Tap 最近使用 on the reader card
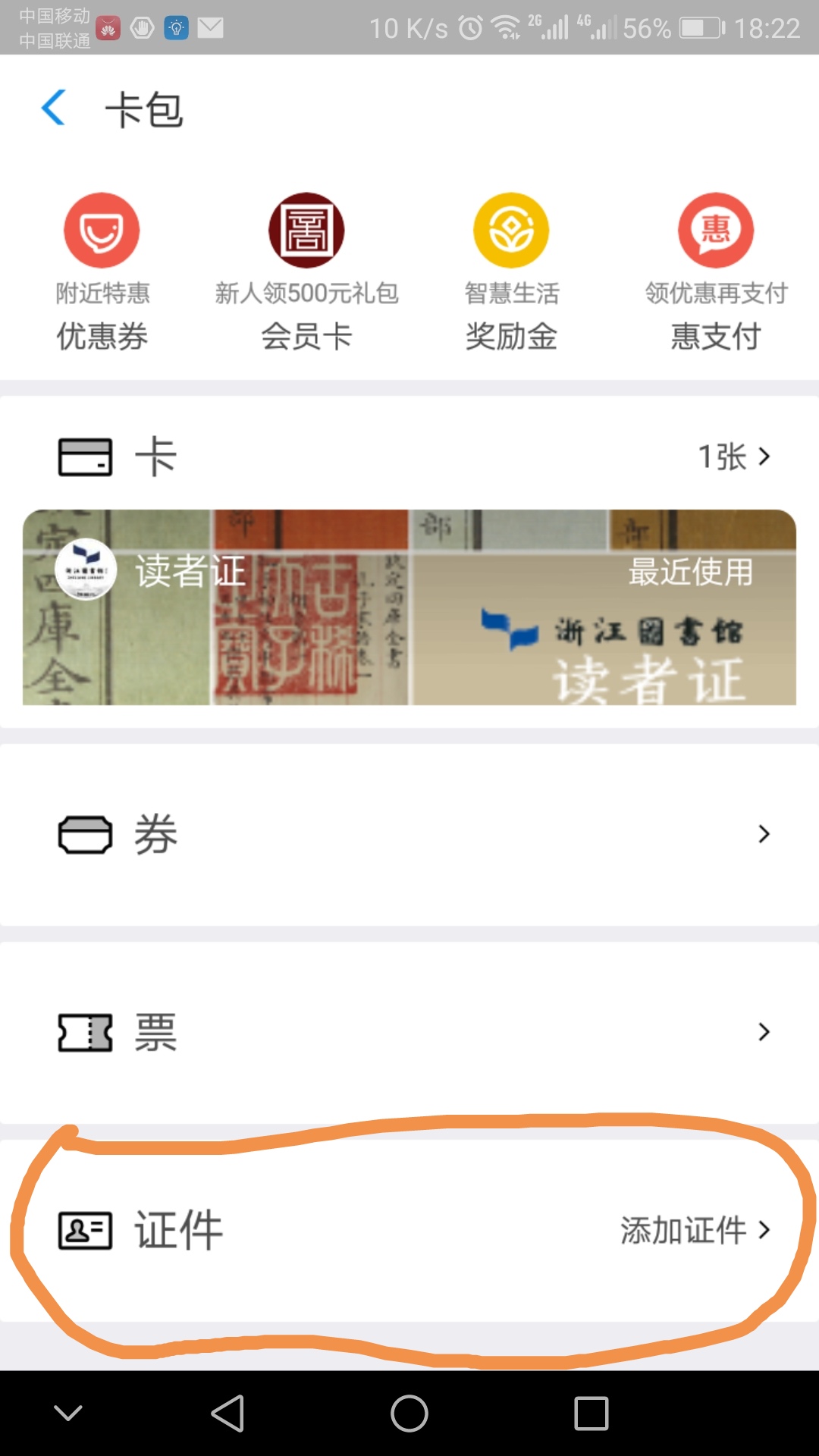The height and width of the screenshot is (1456, 819). point(690,574)
